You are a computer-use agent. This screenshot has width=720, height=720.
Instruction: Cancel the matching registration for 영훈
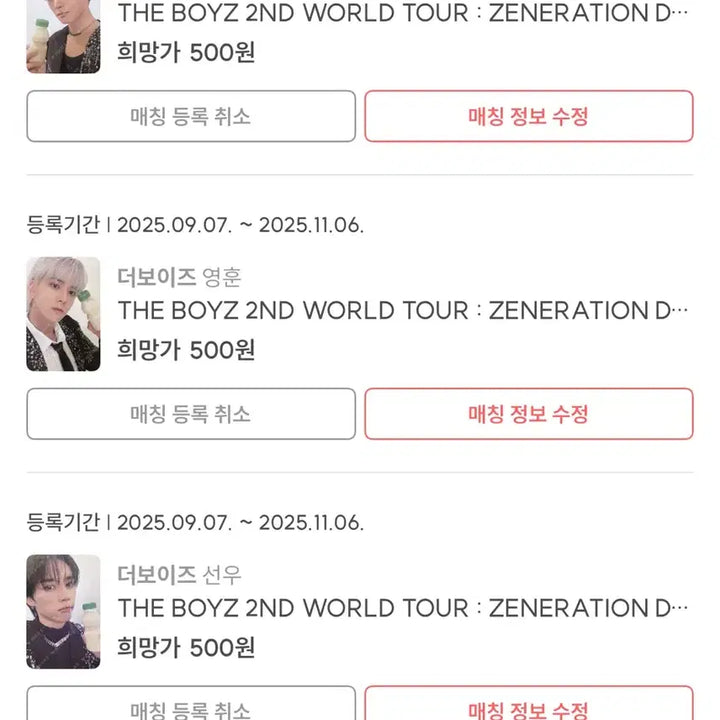pyautogui.click(x=191, y=414)
